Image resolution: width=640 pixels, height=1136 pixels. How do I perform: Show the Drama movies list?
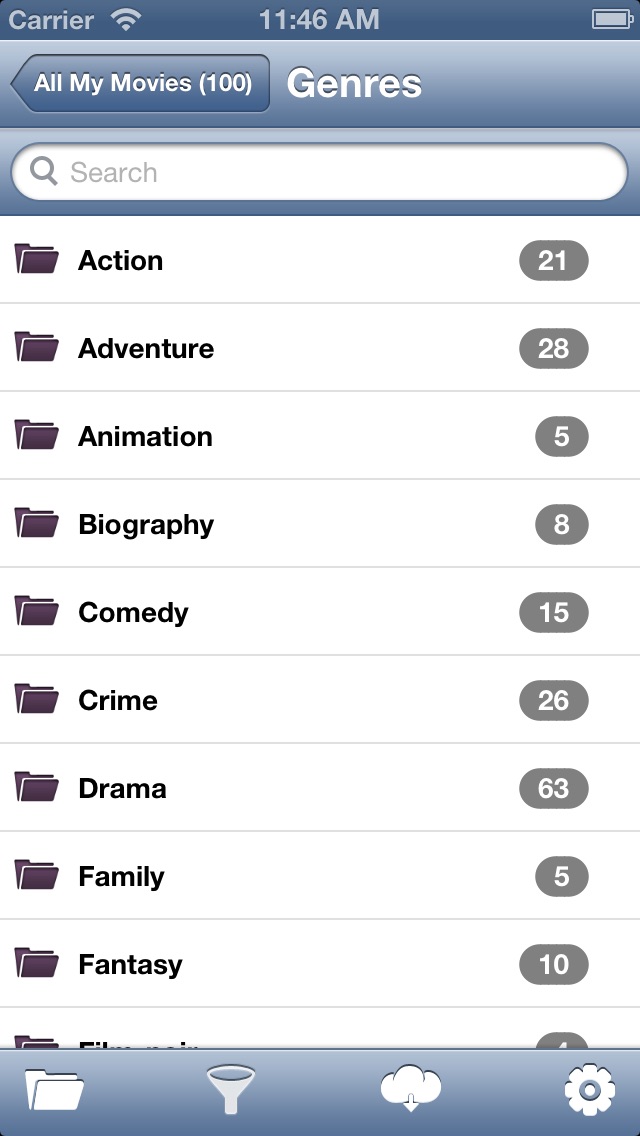point(320,788)
